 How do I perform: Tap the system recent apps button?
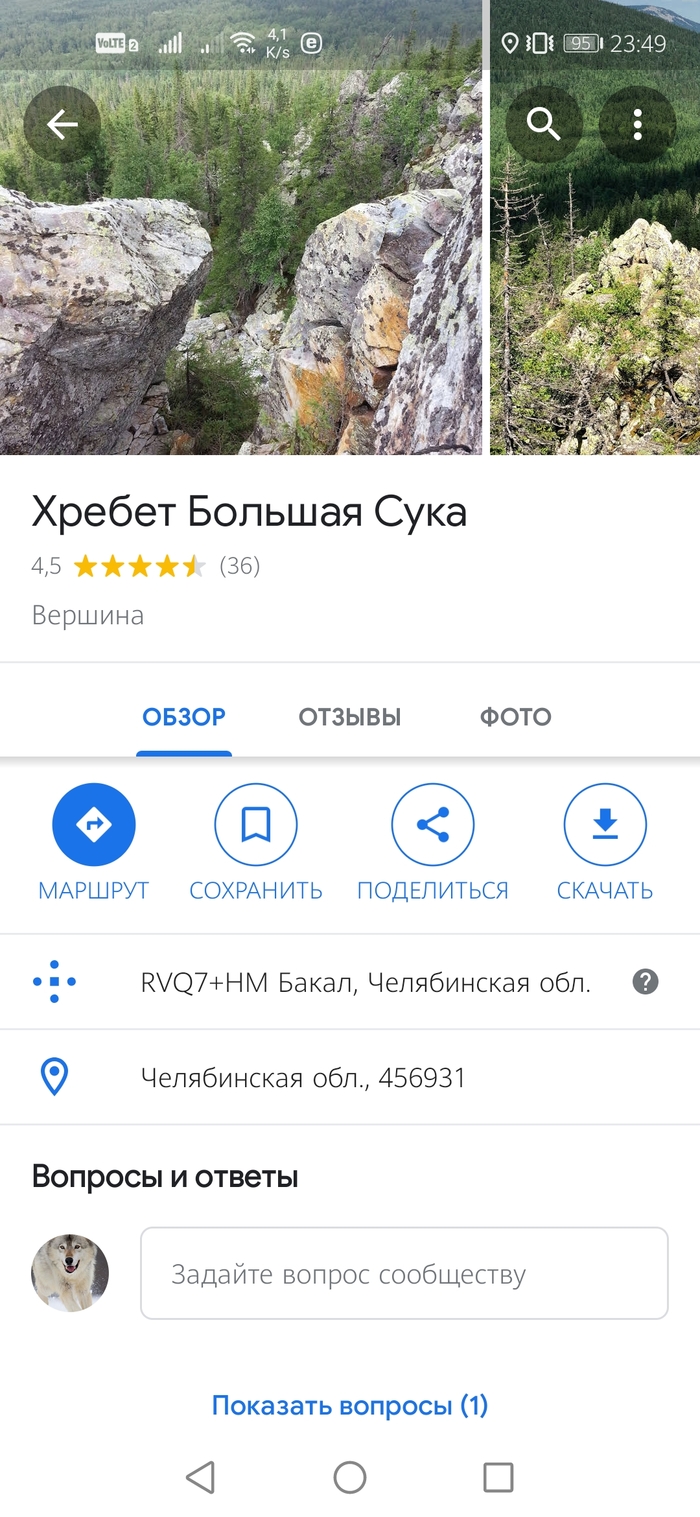pyautogui.click(x=498, y=1477)
